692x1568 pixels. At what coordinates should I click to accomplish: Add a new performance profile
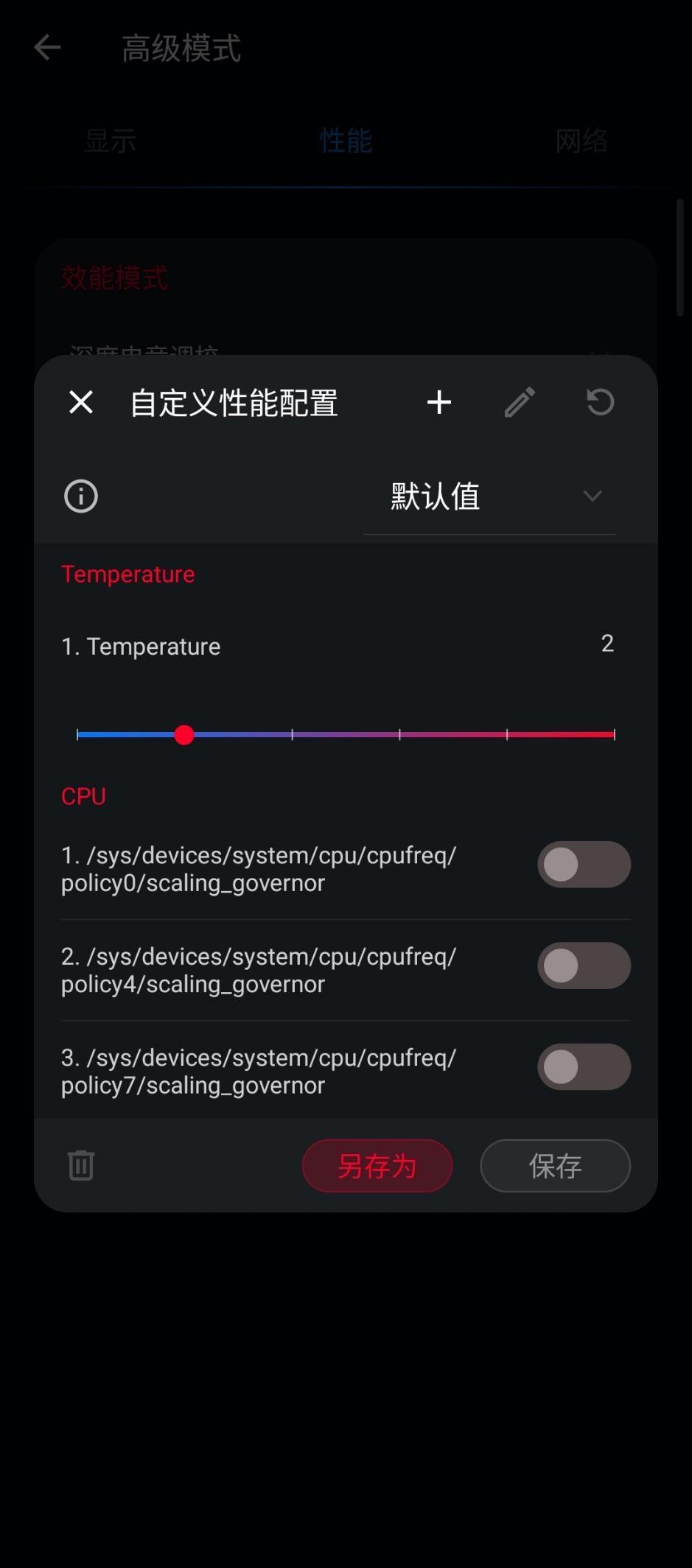click(x=439, y=402)
